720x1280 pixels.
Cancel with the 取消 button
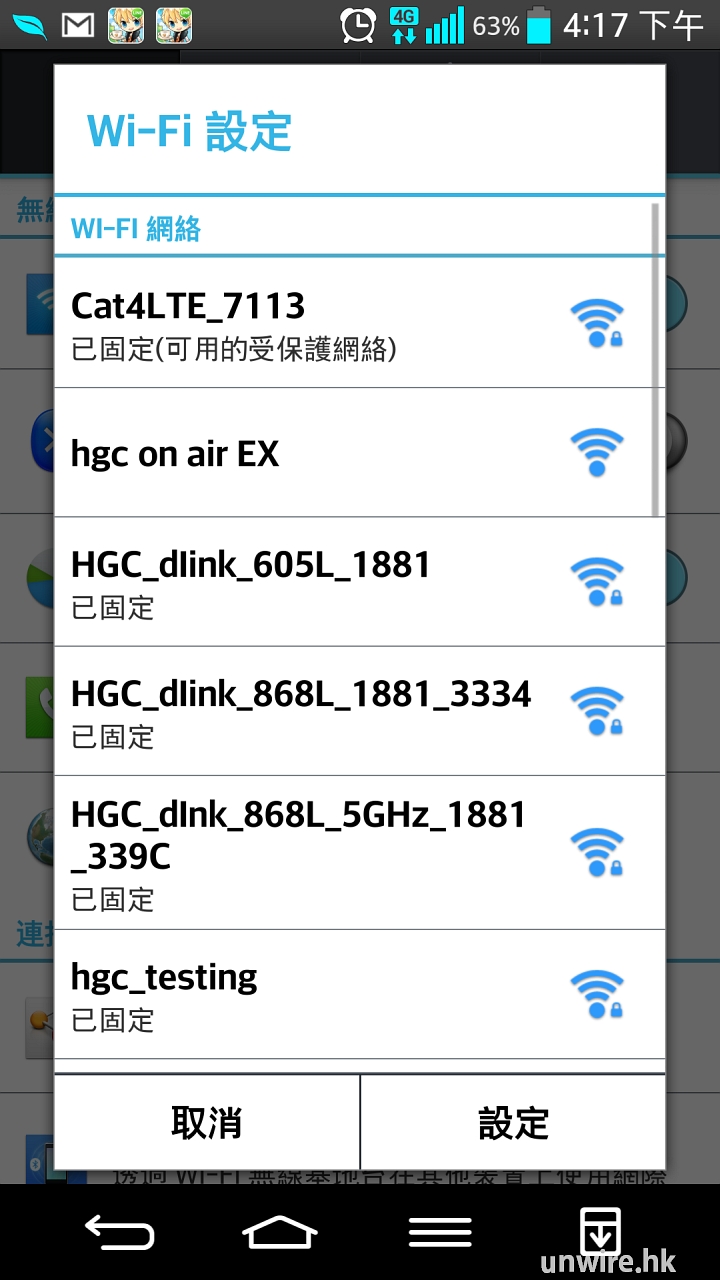(206, 1122)
